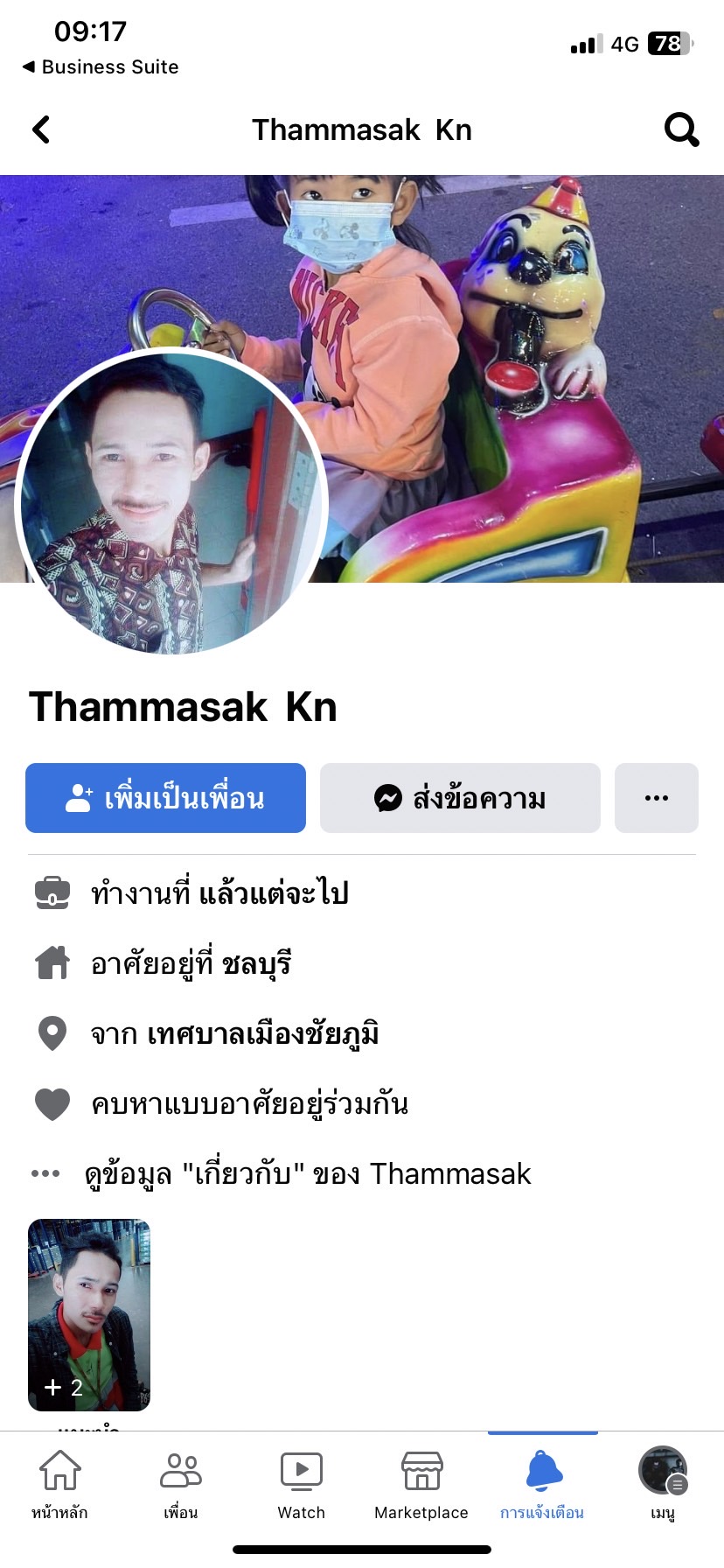Send a message via ส่งข้อความ

460,798
